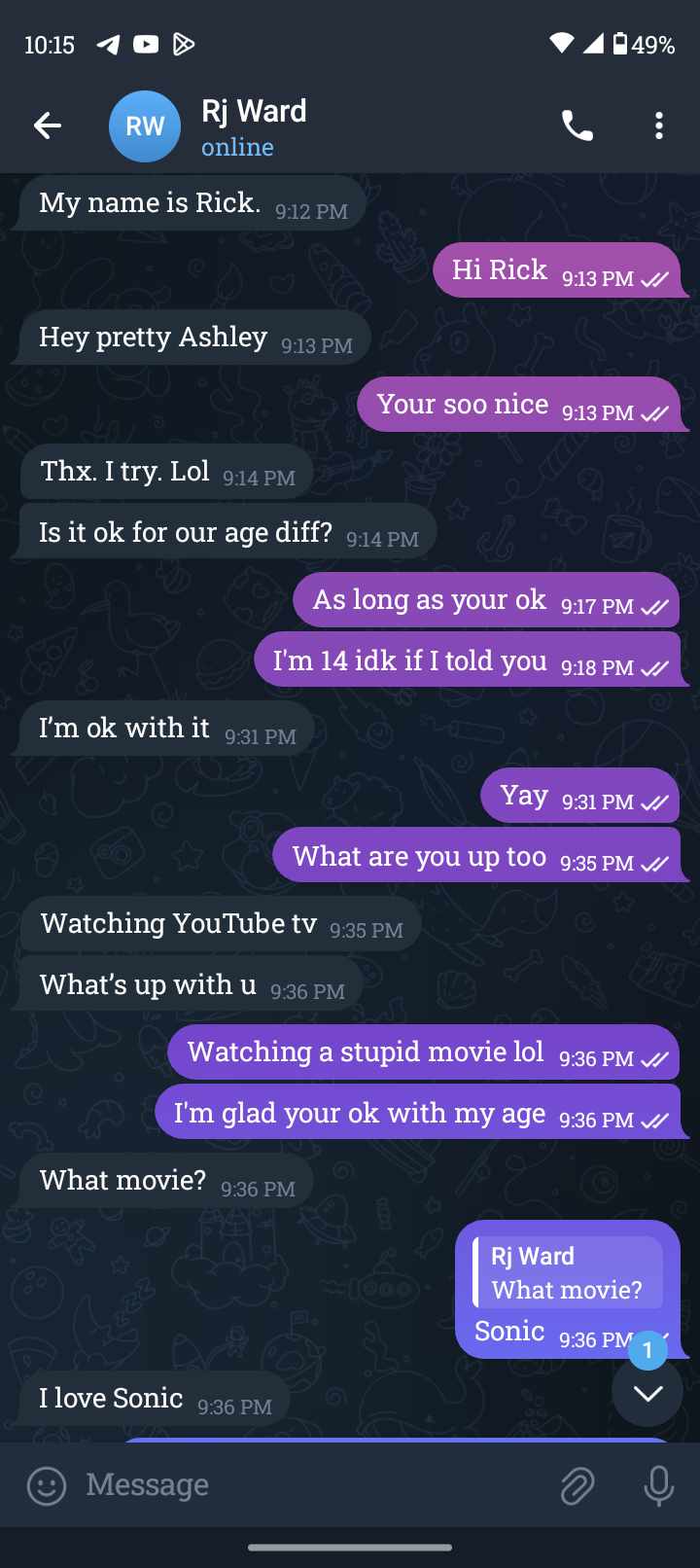700x1568 pixels.
Task: Go back to the chat list
Action: 47,125
